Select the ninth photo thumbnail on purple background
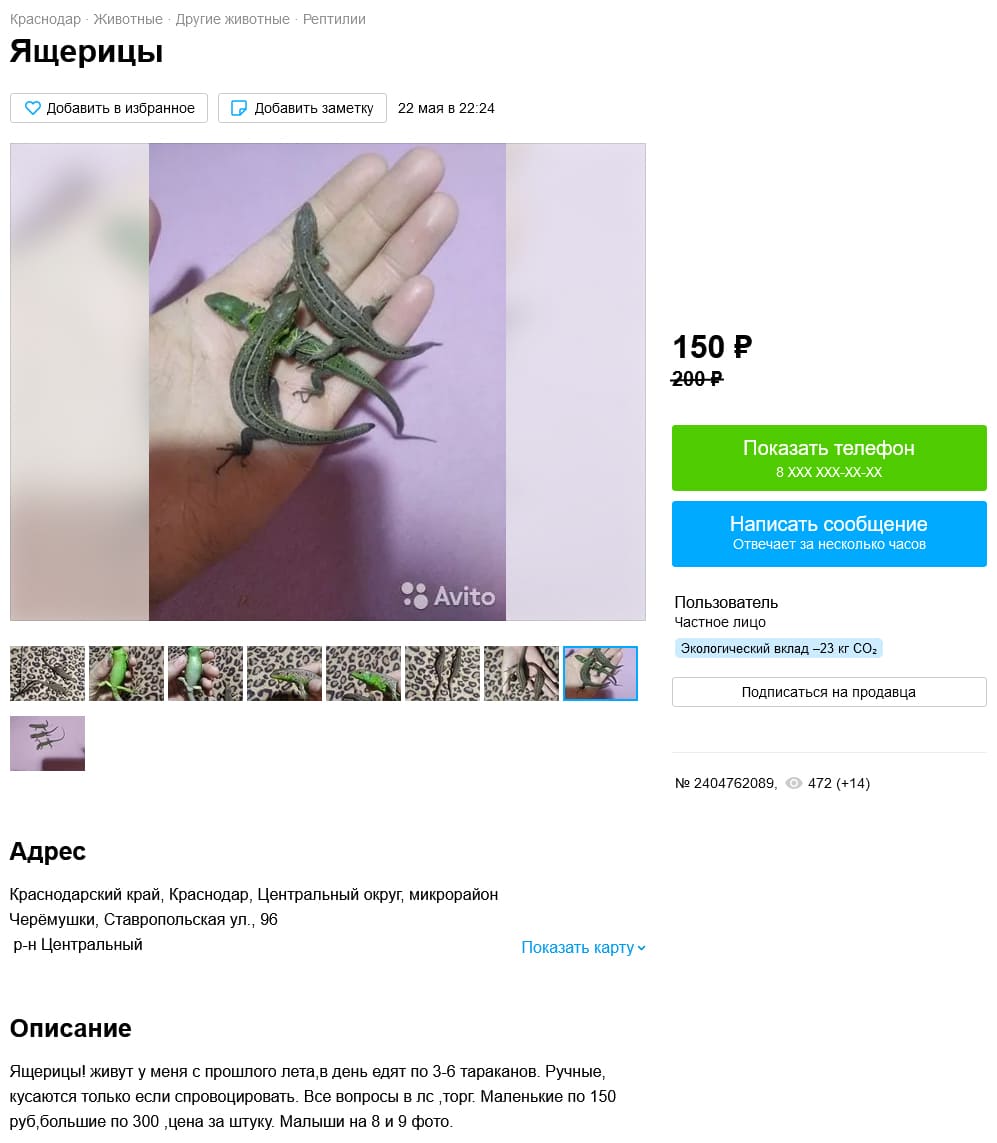Screen dimensions: 997x1143 pyautogui.click(x=47, y=743)
